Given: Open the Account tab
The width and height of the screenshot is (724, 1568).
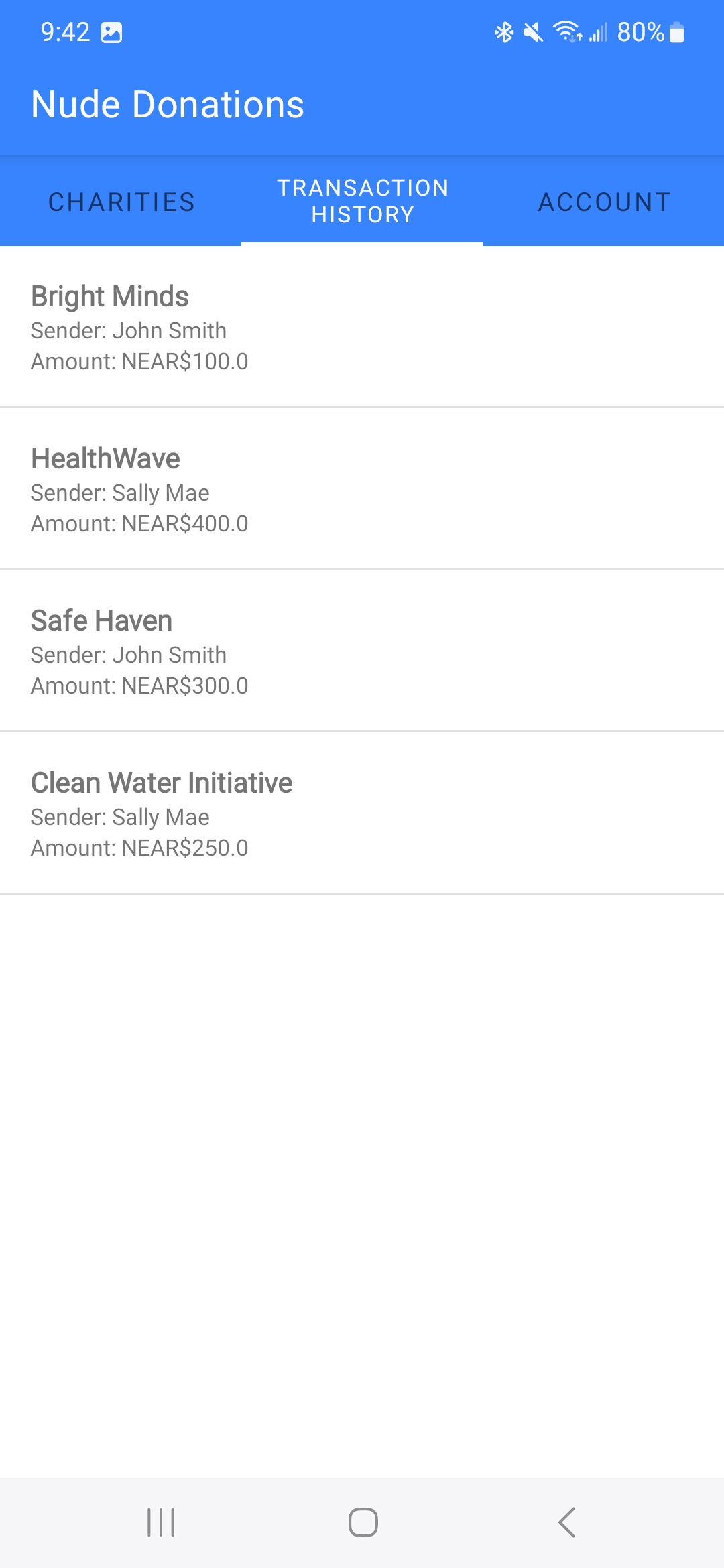Looking at the screenshot, I should click(x=603, y=202).
